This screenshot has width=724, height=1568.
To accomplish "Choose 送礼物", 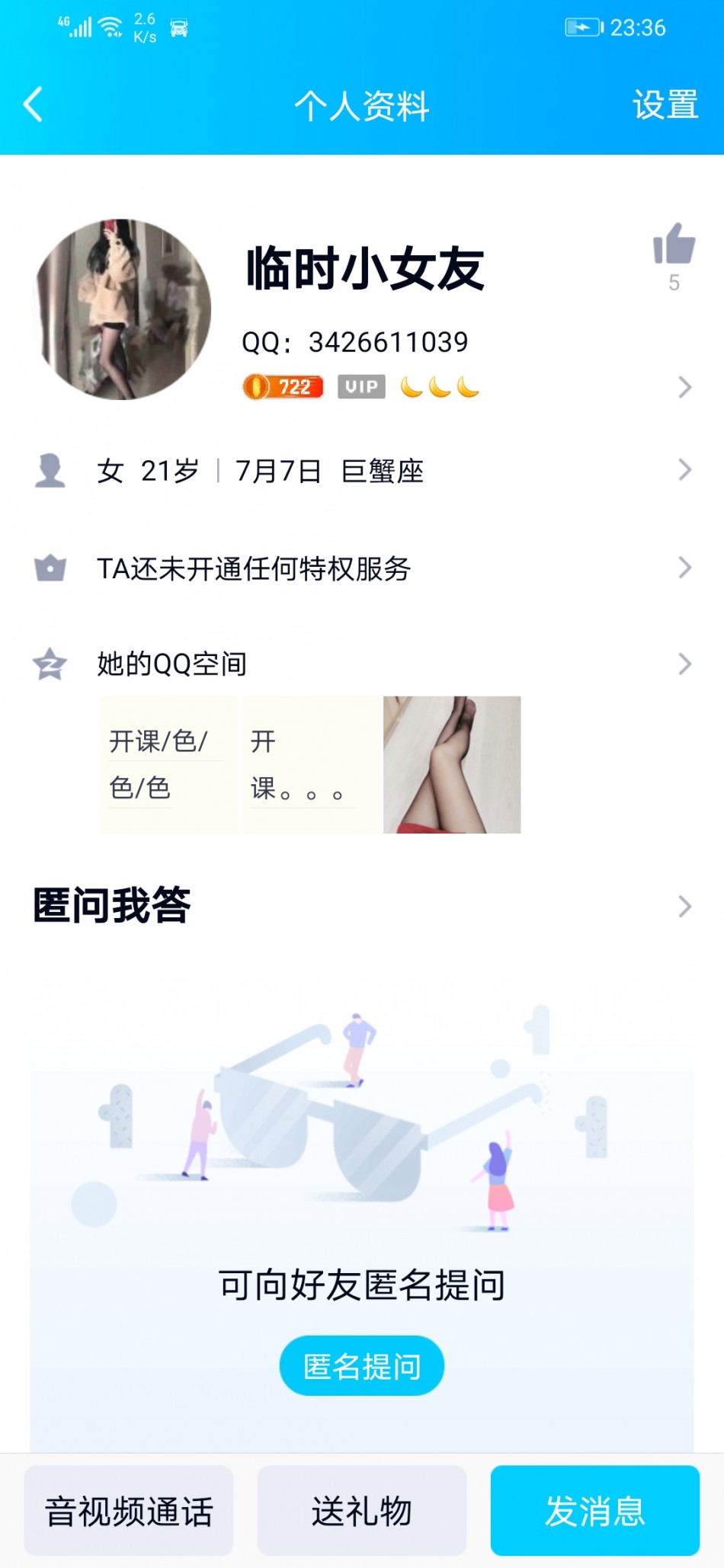I will (362, 1511).
